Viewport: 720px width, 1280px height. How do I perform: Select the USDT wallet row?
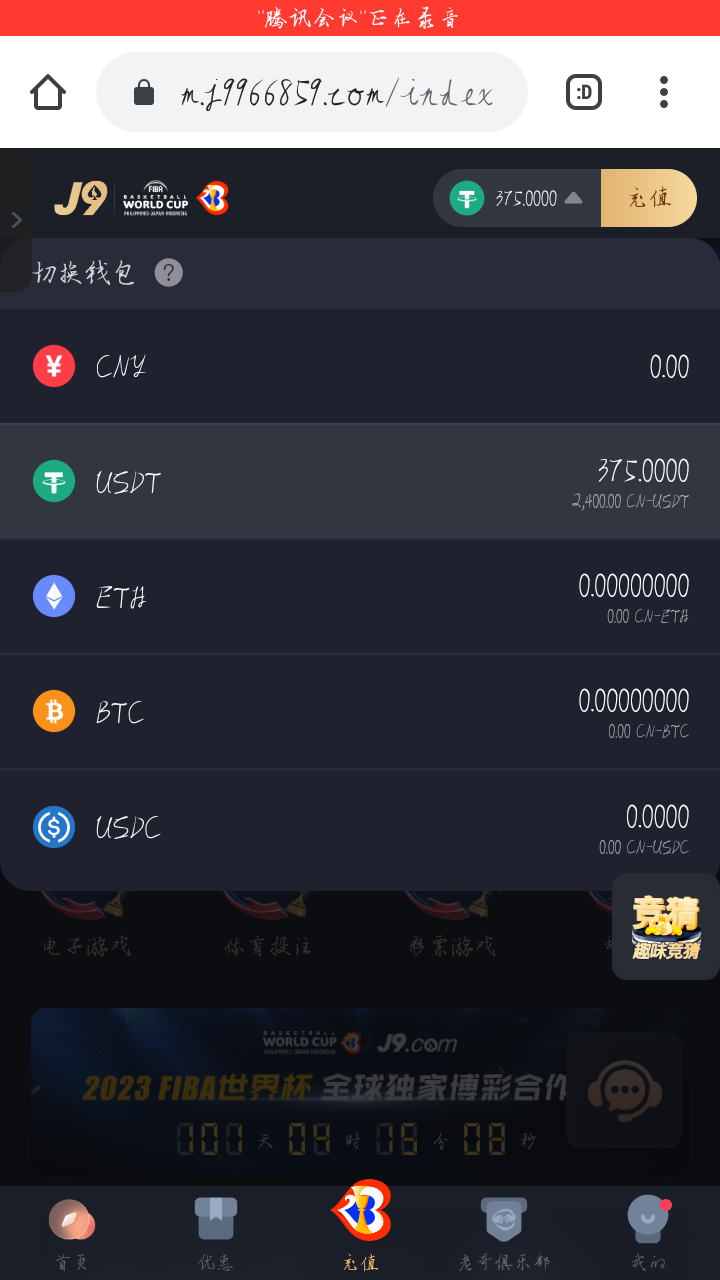[360, 481]
